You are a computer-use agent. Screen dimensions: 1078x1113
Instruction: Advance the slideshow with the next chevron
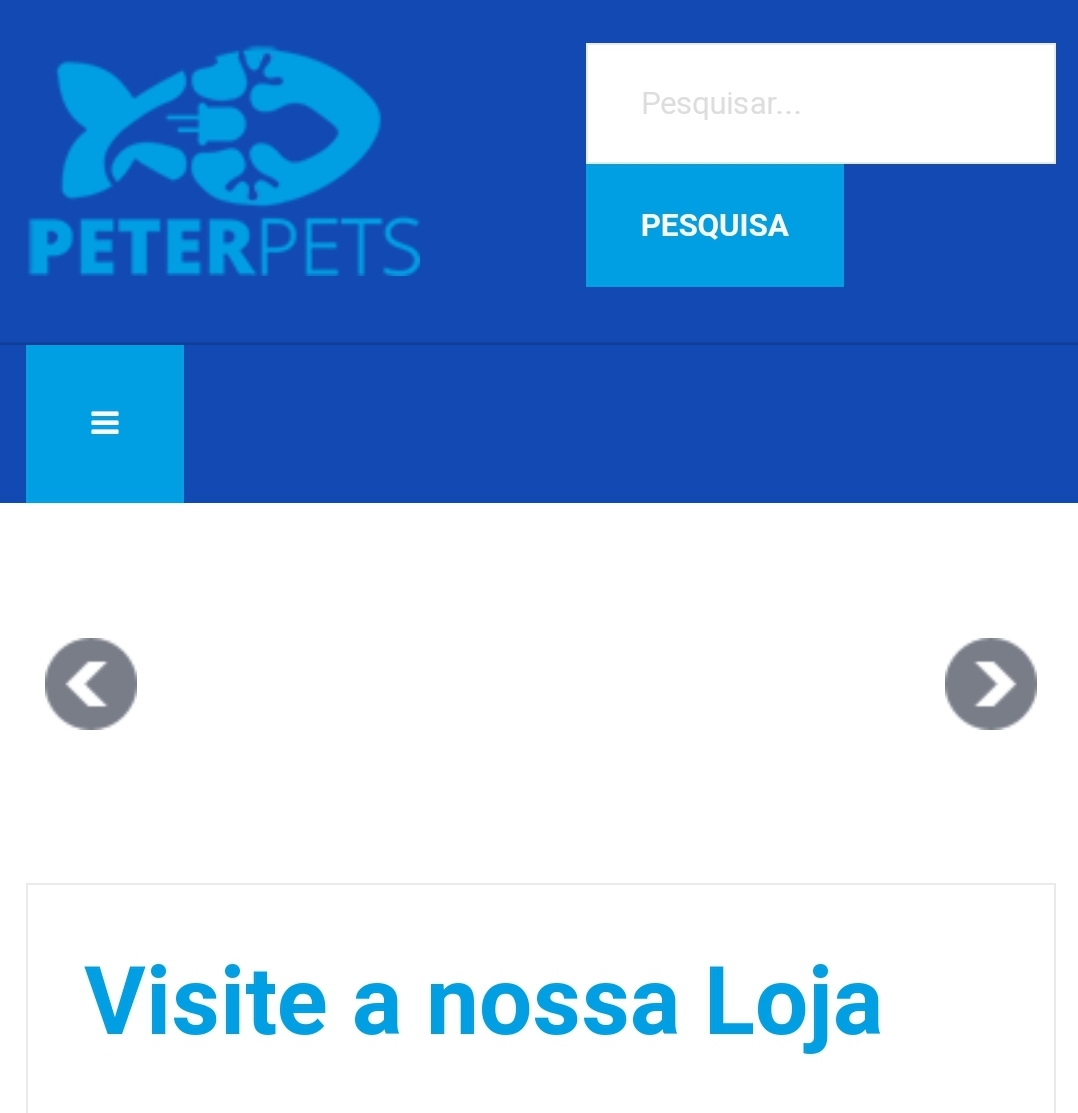[990, 683]
